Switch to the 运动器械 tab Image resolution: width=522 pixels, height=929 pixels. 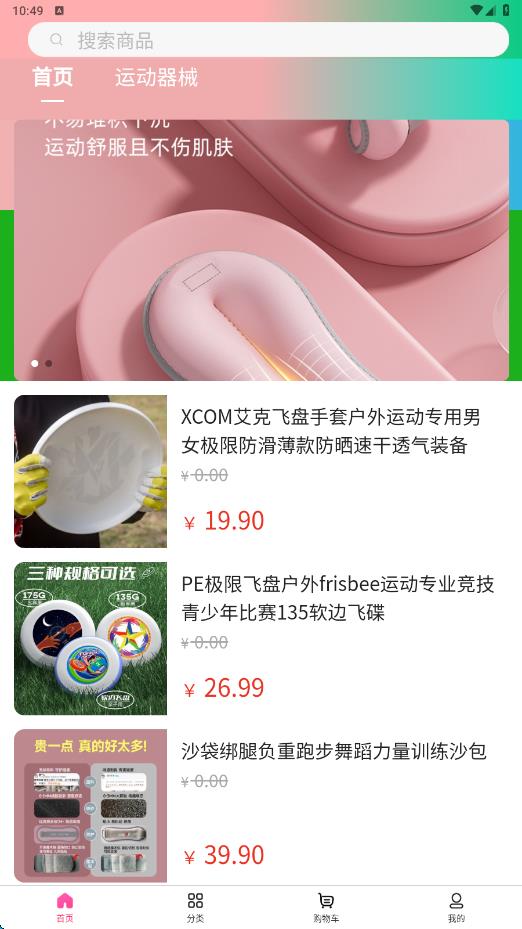[156, 78]
